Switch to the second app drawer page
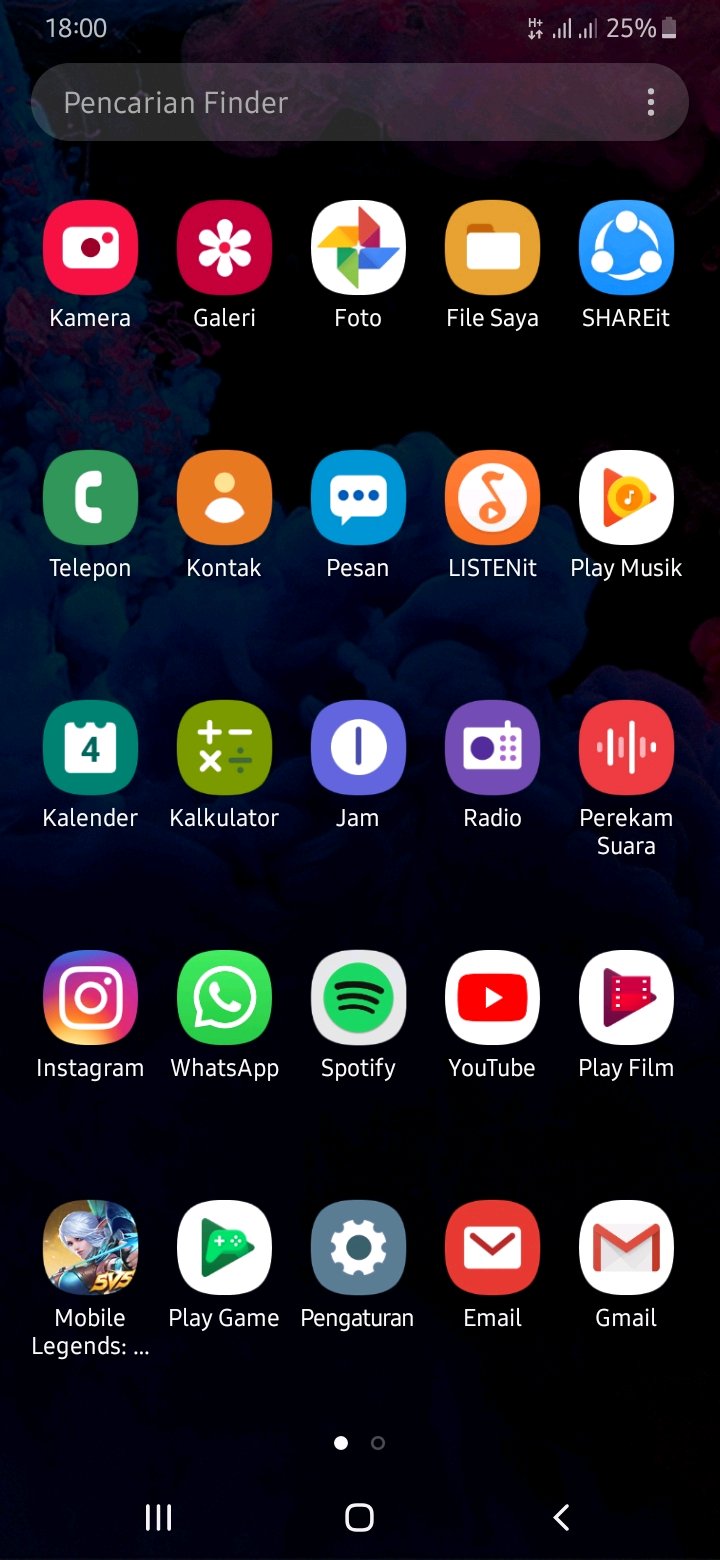This screenshot has width=720, height=1560. click(378, 1443)
